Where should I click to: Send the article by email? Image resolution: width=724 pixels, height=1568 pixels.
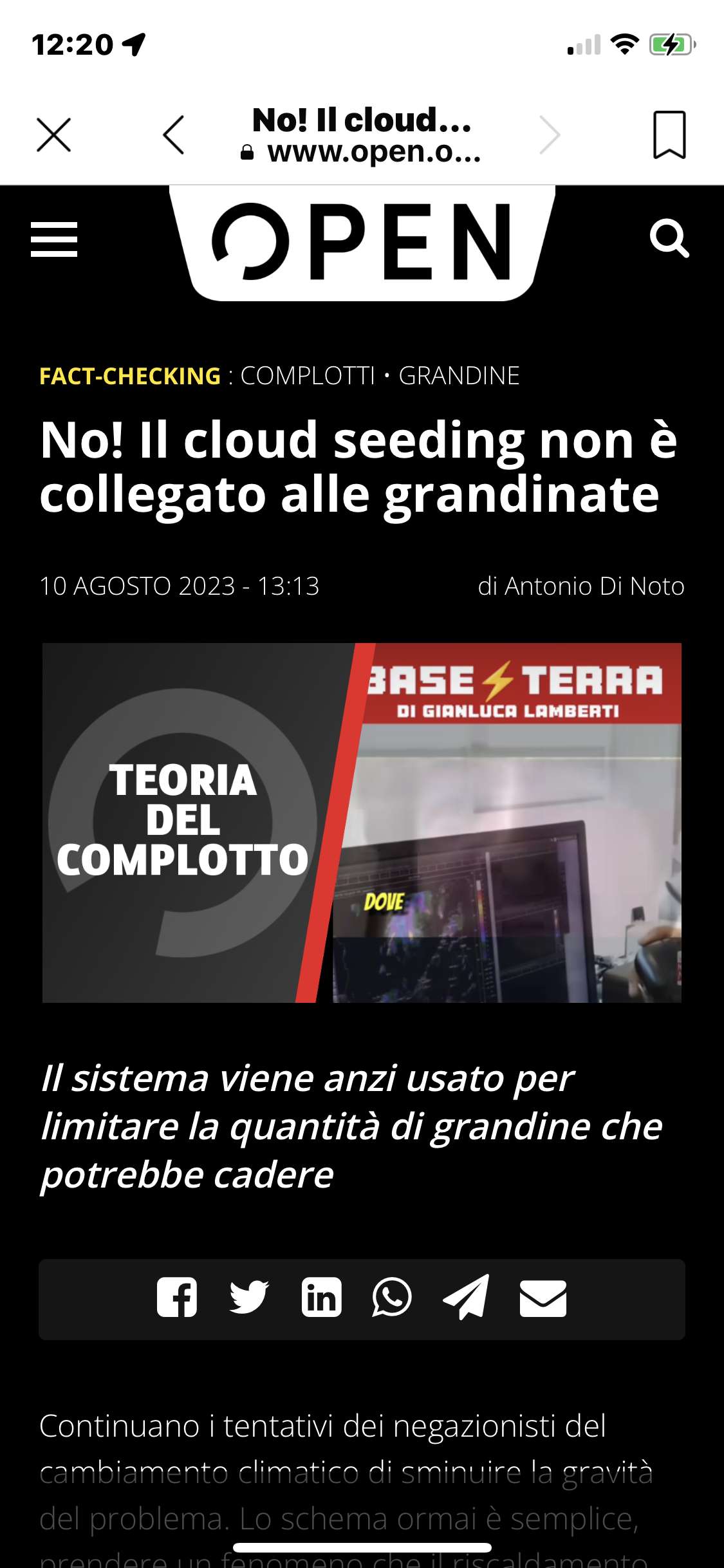[x=543, y=1298]
